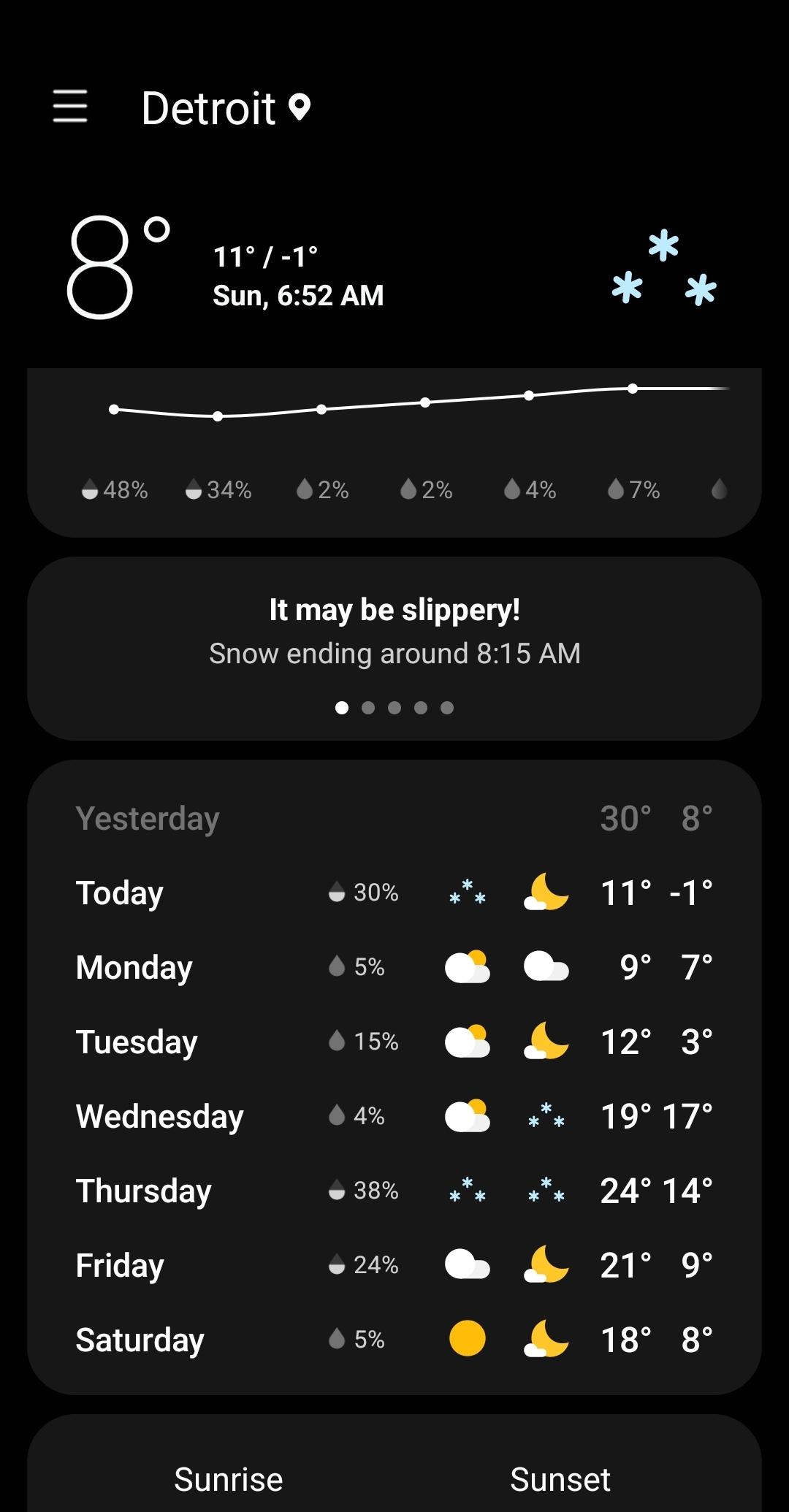Image resolution: width=789 pixels, height=1512 pixels.
Task: Open the hourly precipitation graph card
Action: coord(394,453)
